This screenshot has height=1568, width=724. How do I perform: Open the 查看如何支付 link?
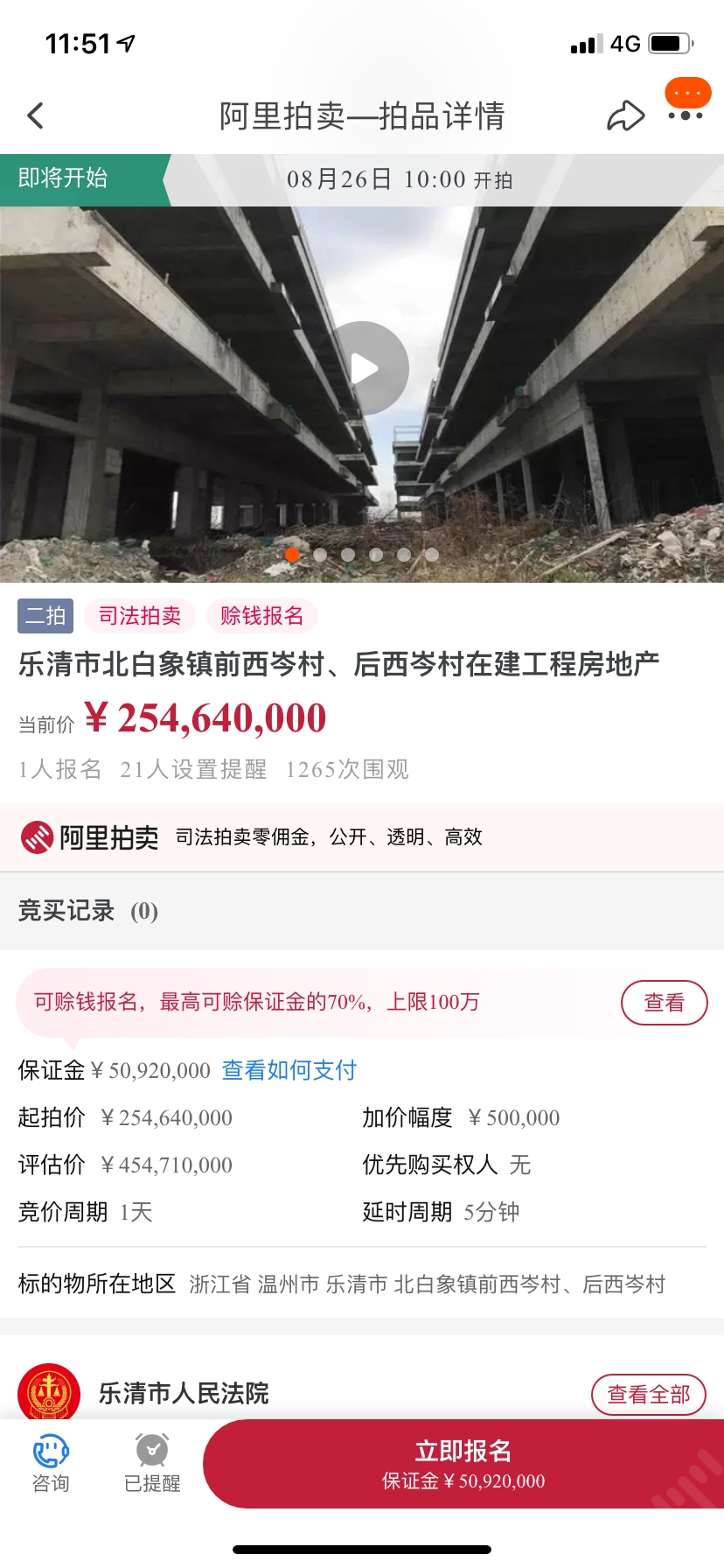[x=289, y=1070]
